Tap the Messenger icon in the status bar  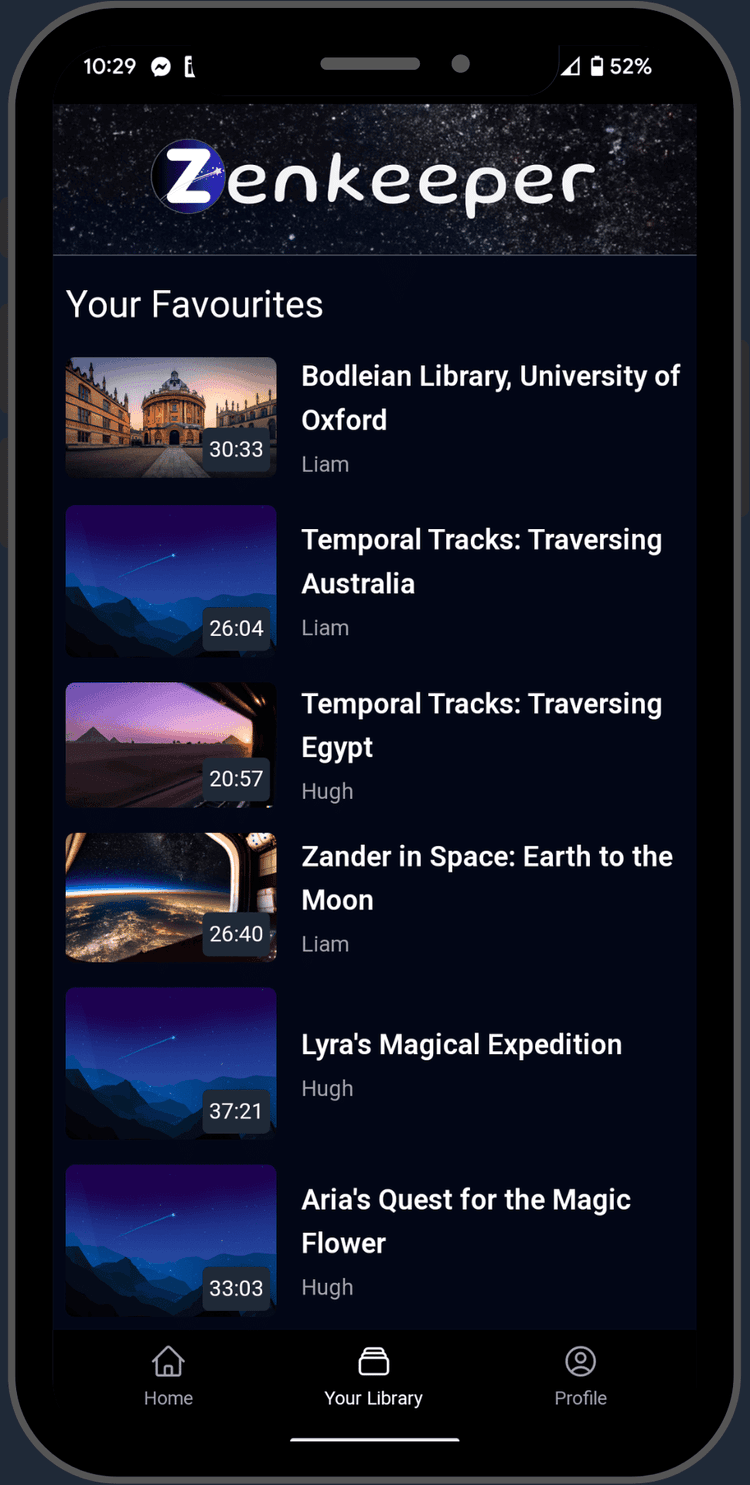coord(160,66)
